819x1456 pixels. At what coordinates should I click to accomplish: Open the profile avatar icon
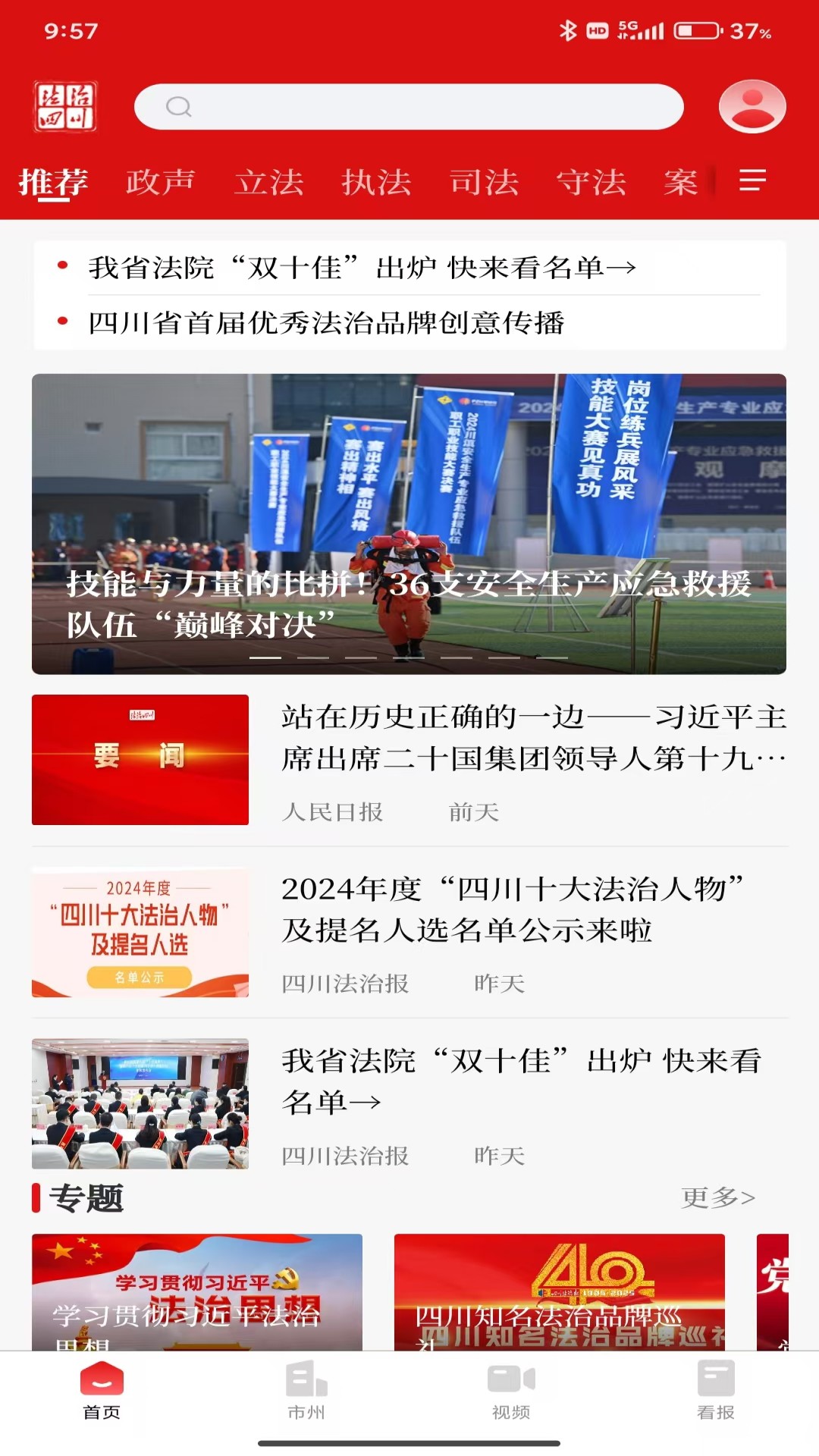[751, 107]
